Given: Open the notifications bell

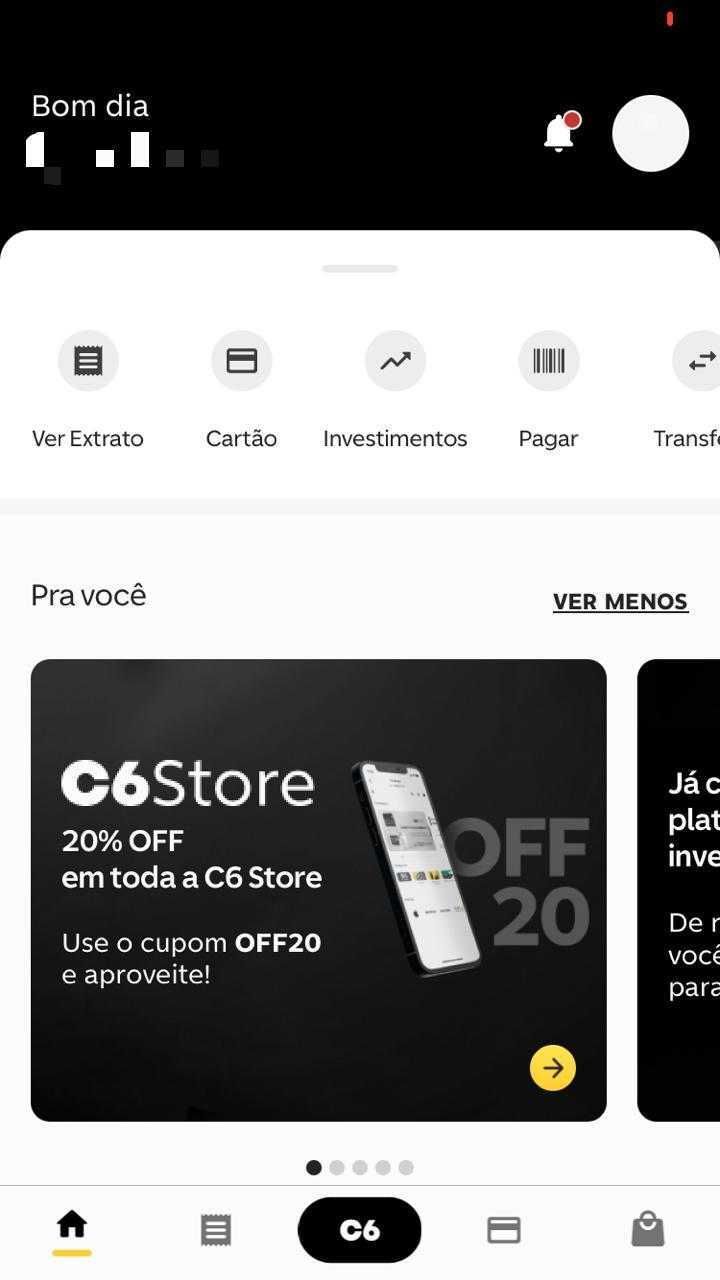Looking at the screenshot, I should (560, 133).
